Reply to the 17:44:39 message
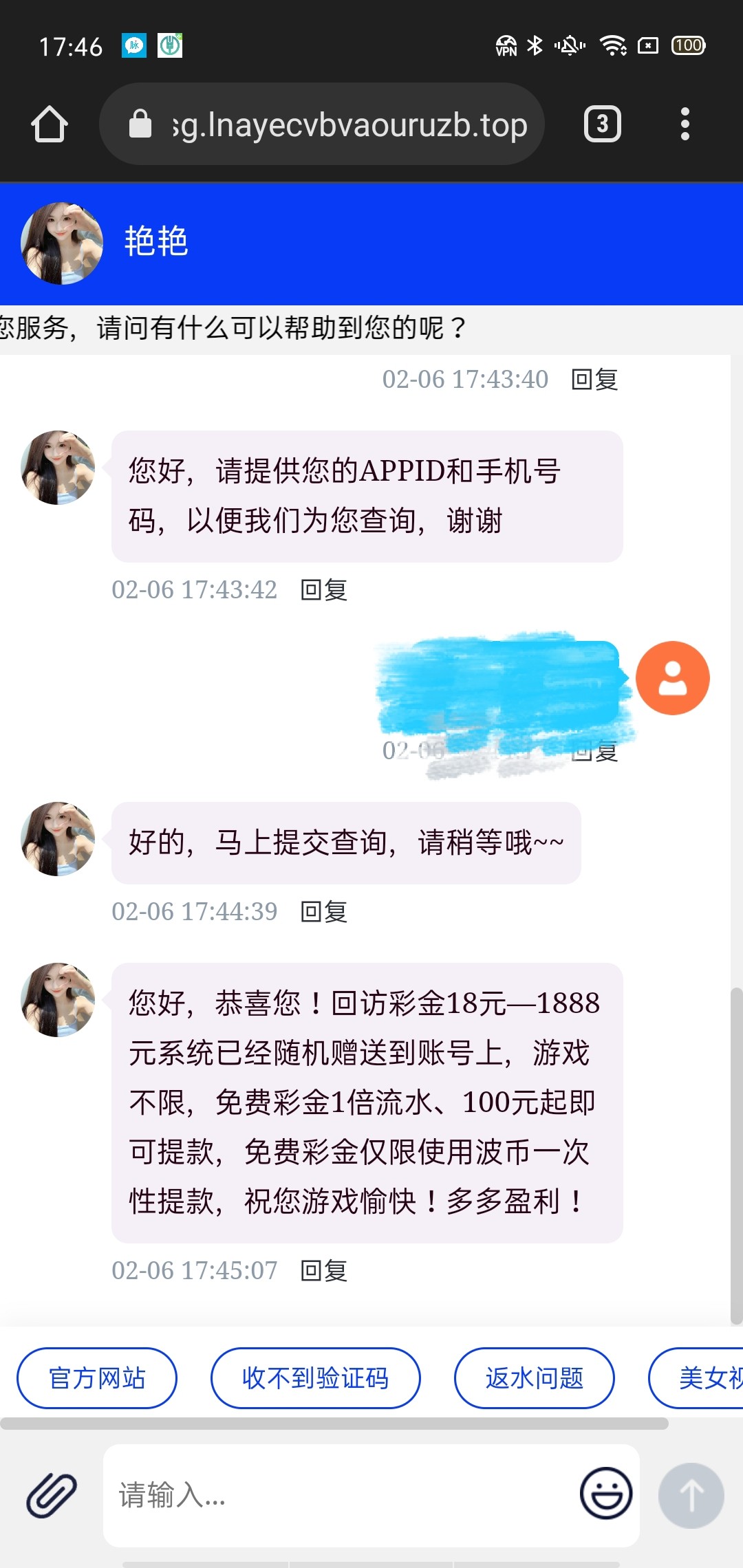Image resolution: width=743 pixels, height=1568 pixels. (x=324, y=911)
